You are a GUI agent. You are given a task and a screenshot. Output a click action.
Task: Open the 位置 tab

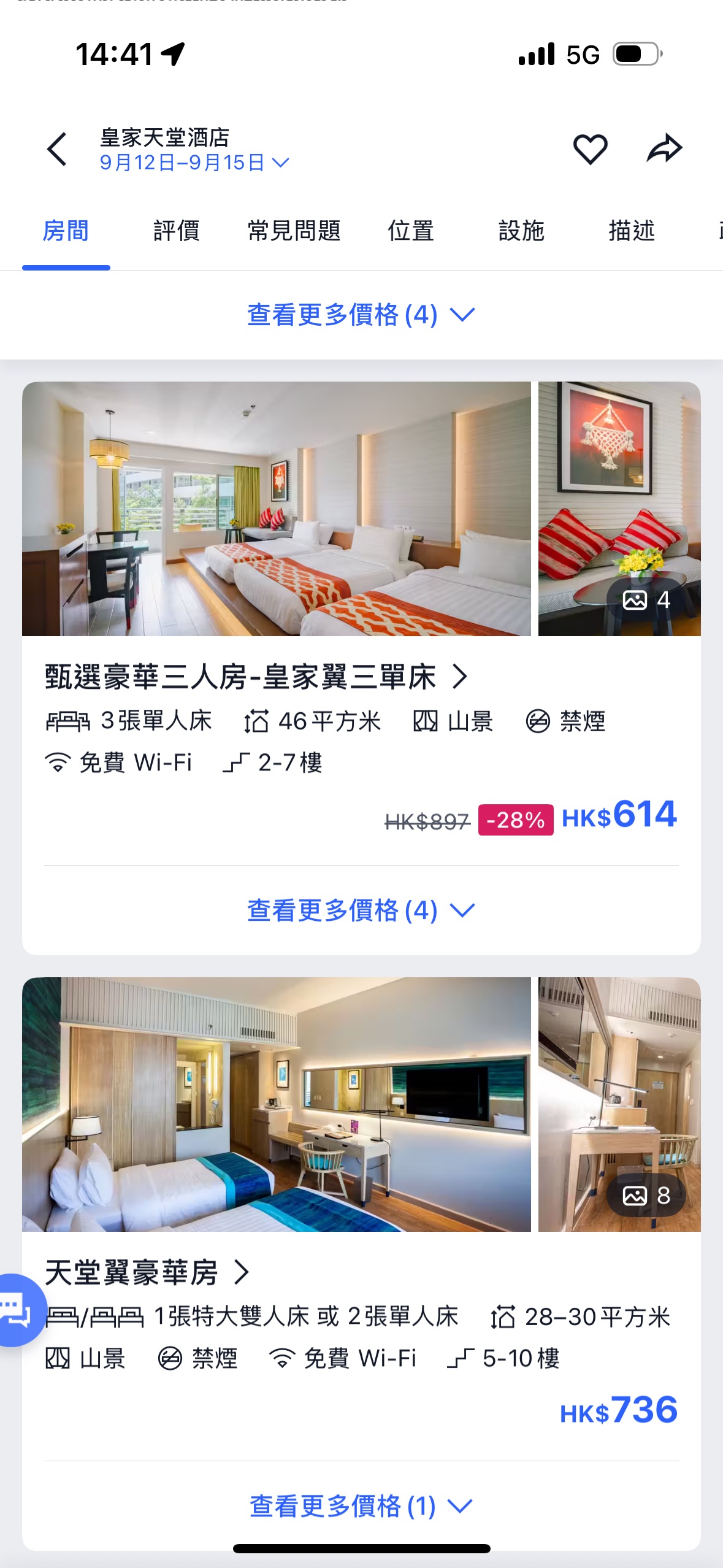pyautogui.click(x=411, y=231)
